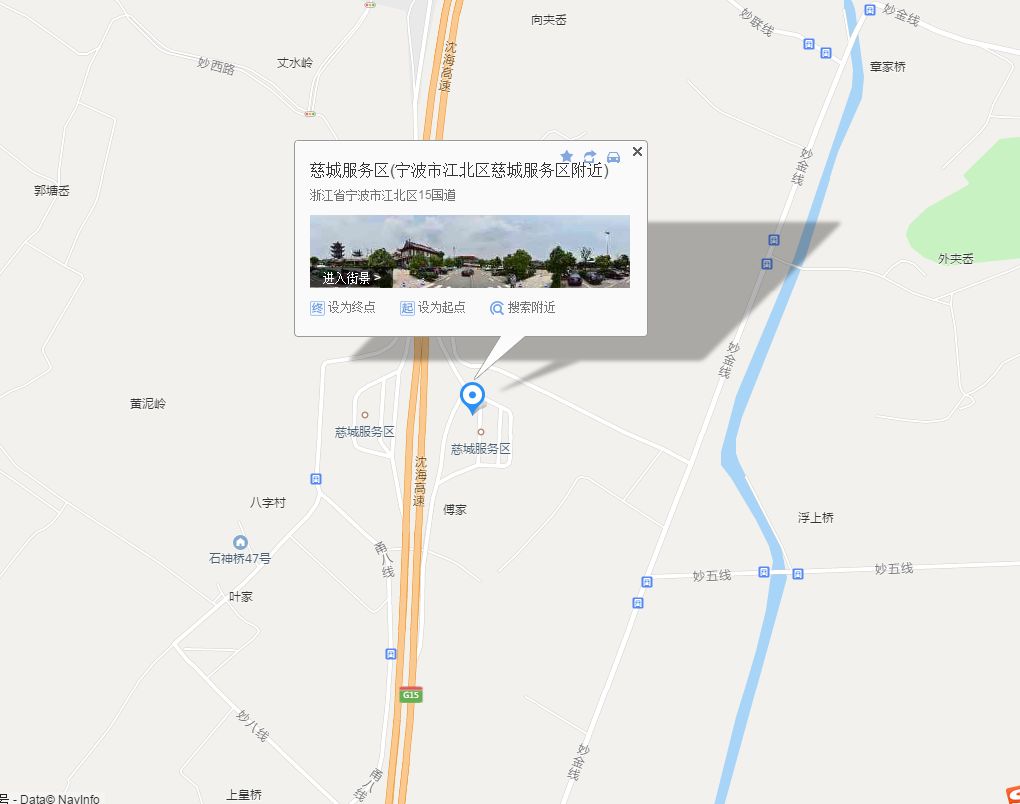Select the left 慈城服务区 map point
Image resolution: width=1020 pixels, height=804 pixels.
[x=365, y=415]
